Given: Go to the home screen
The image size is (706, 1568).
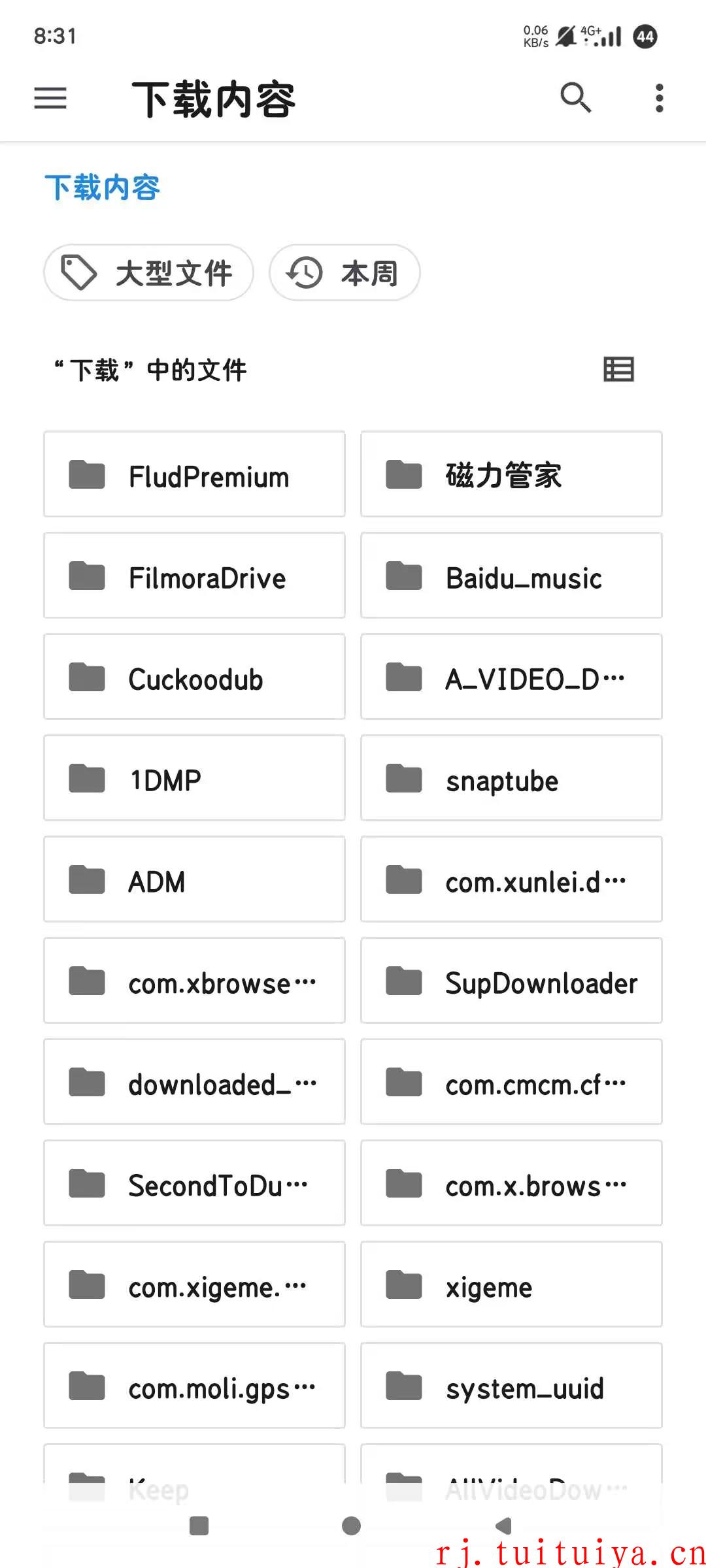Looking at the screenshot, I should tap(352, 1526).
